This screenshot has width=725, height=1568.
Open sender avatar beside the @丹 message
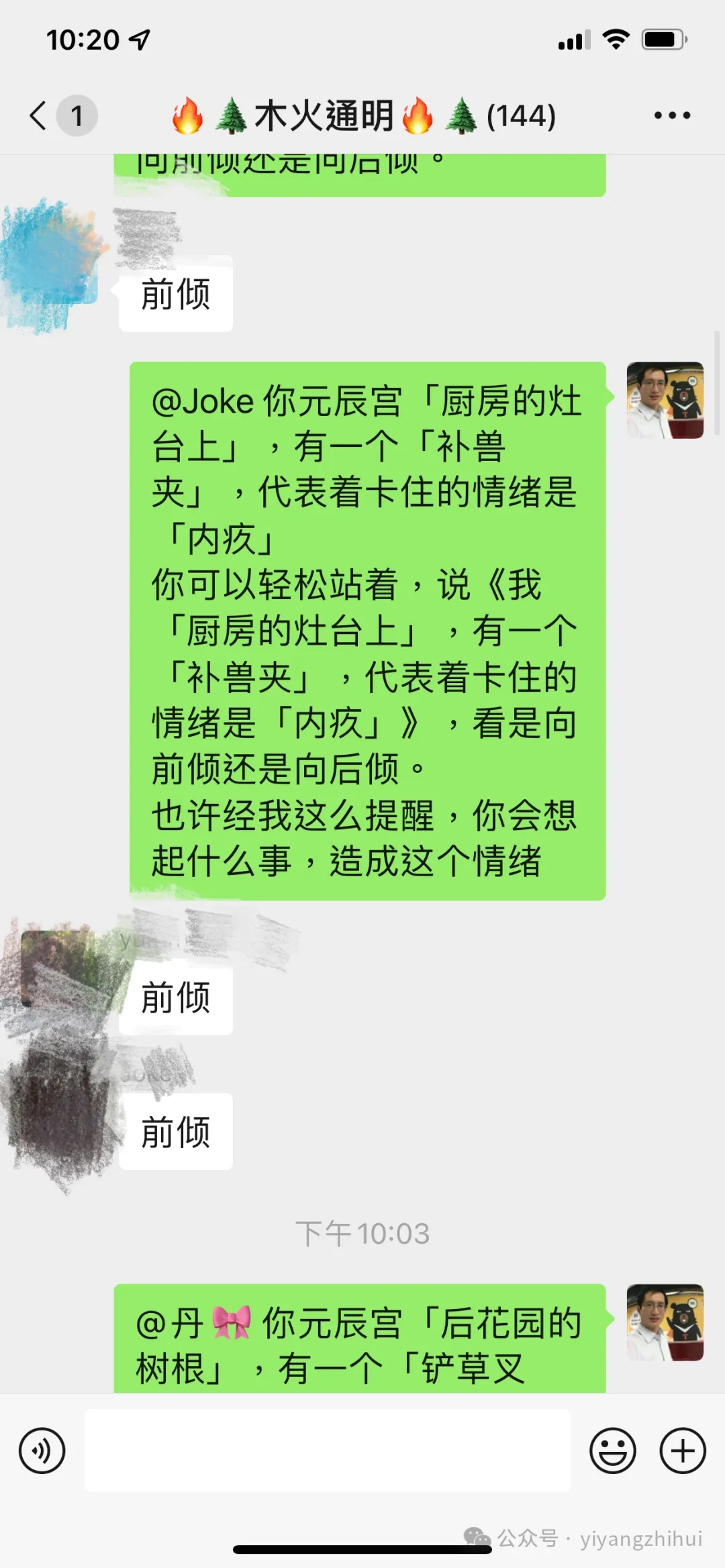click(x=665, y=1322)
